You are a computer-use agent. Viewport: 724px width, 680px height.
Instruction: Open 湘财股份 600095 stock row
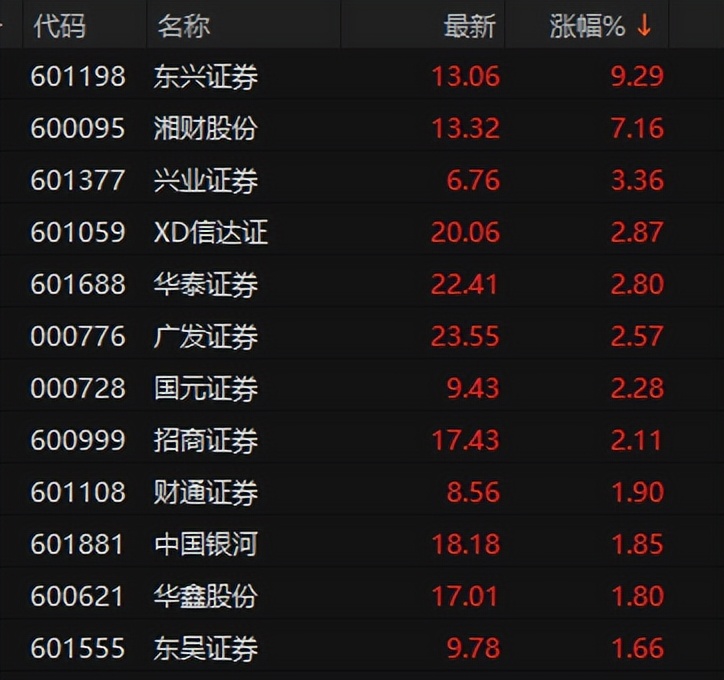(x=206, y=128)
